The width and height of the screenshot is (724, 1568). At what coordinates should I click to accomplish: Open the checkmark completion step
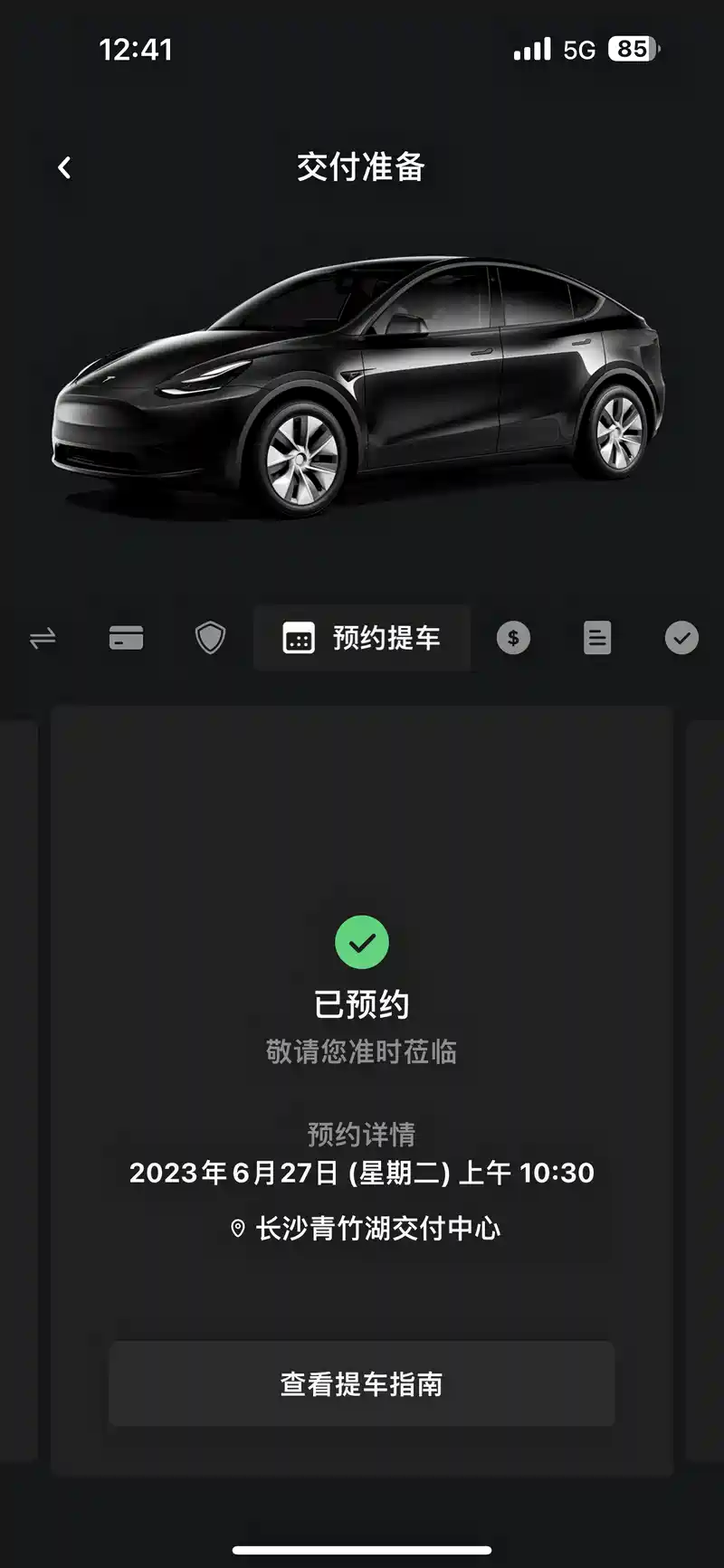[x=681, y=639]
